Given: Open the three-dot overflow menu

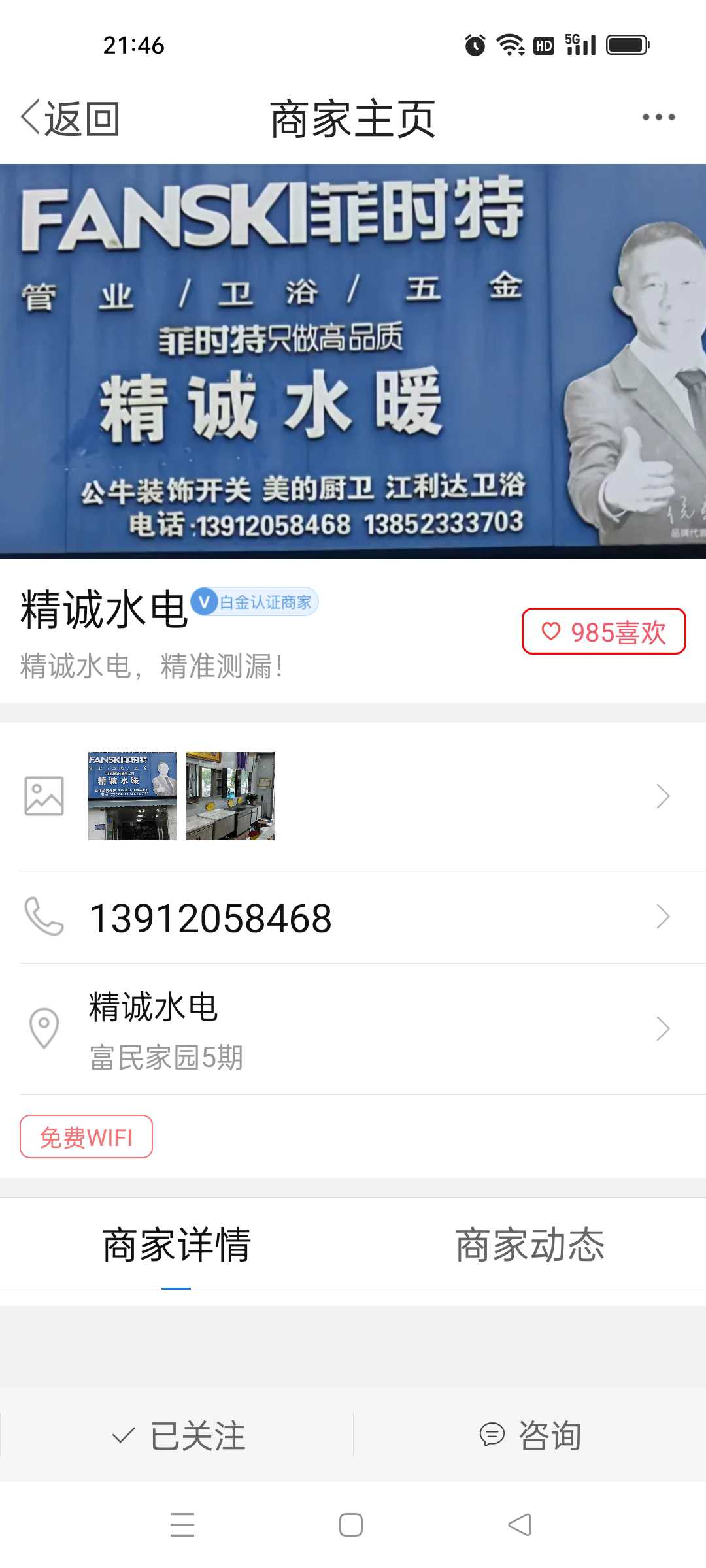Looking at the screenshot, I should (658, 118).
